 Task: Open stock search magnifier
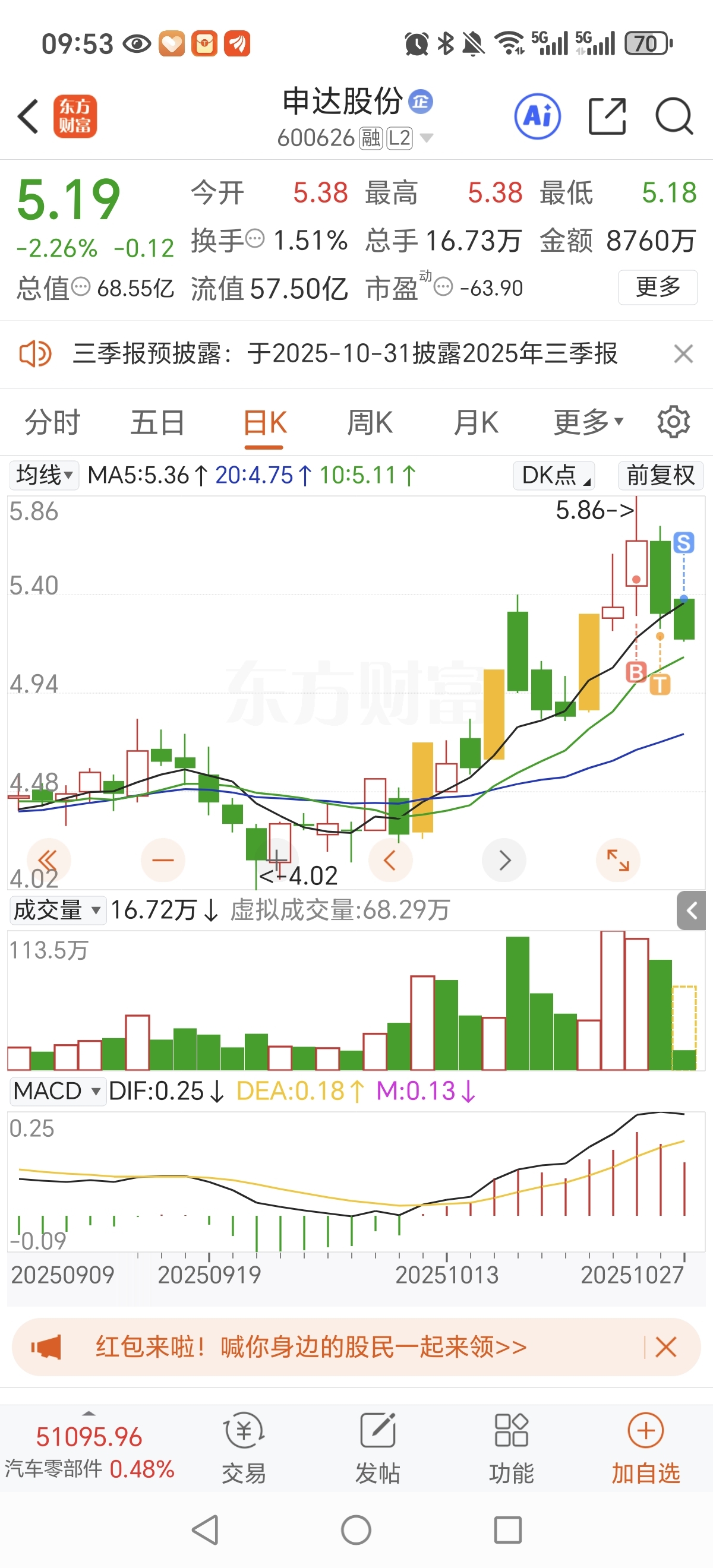(673, 116)
